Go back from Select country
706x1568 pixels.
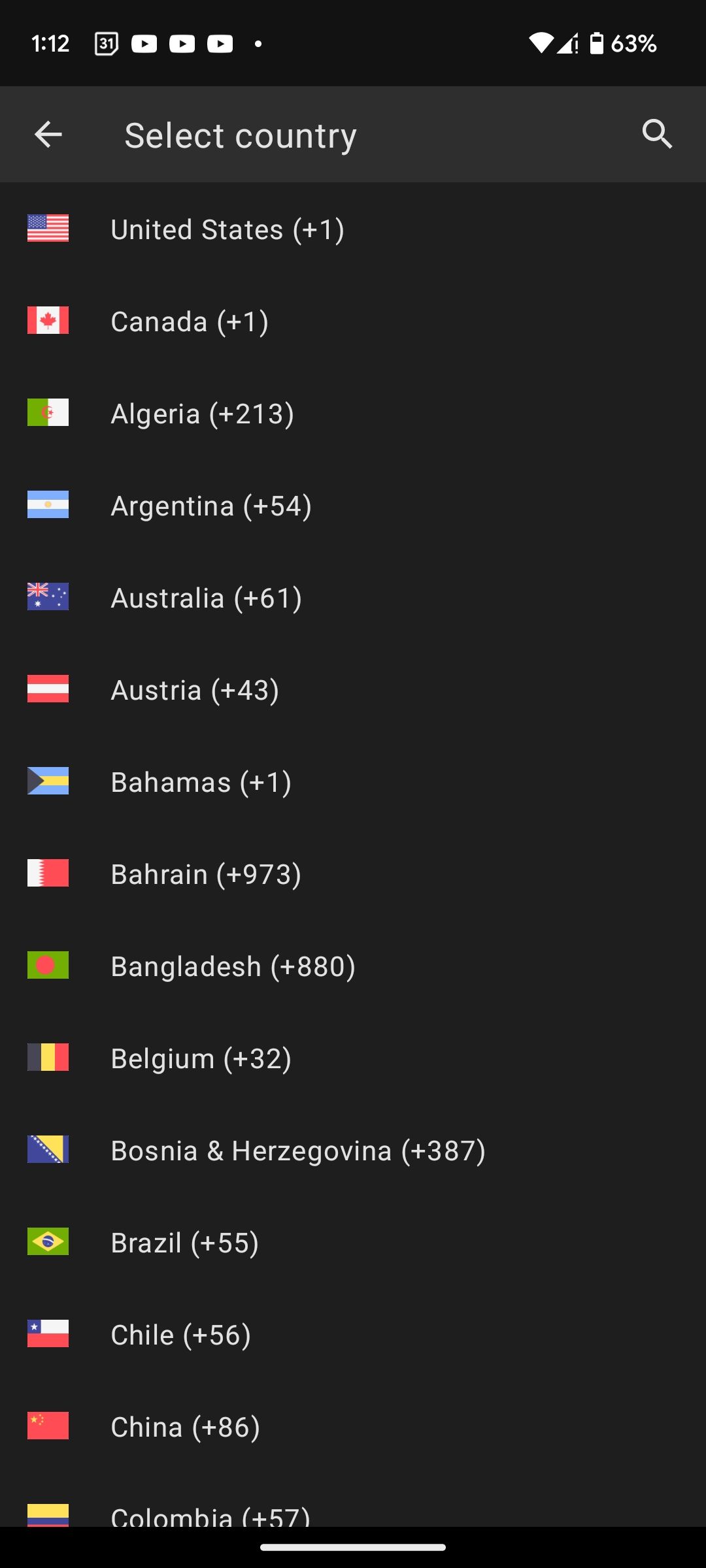(48, 135)
